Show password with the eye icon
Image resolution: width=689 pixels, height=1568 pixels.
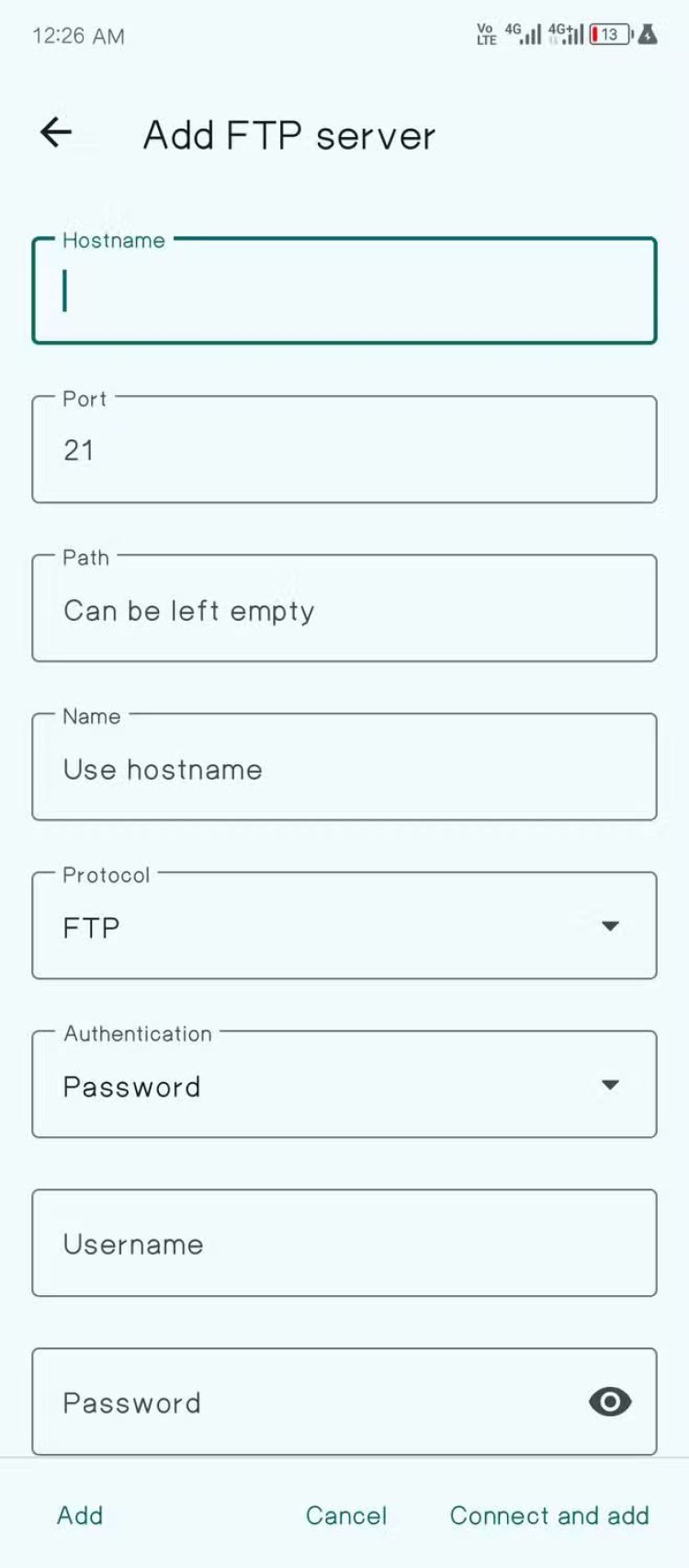coord(610,1402)
